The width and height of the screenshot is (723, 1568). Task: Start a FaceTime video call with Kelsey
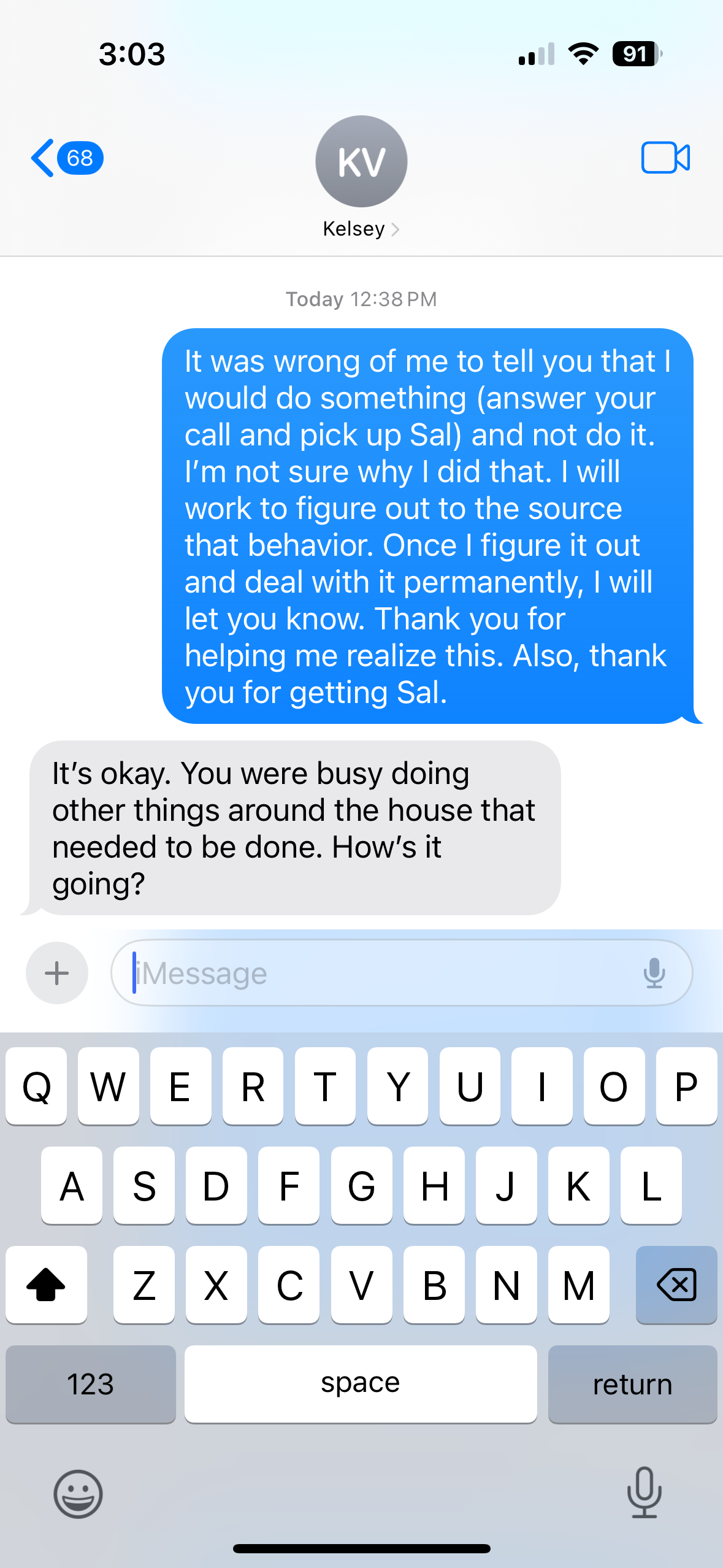(x=665, y=158)
